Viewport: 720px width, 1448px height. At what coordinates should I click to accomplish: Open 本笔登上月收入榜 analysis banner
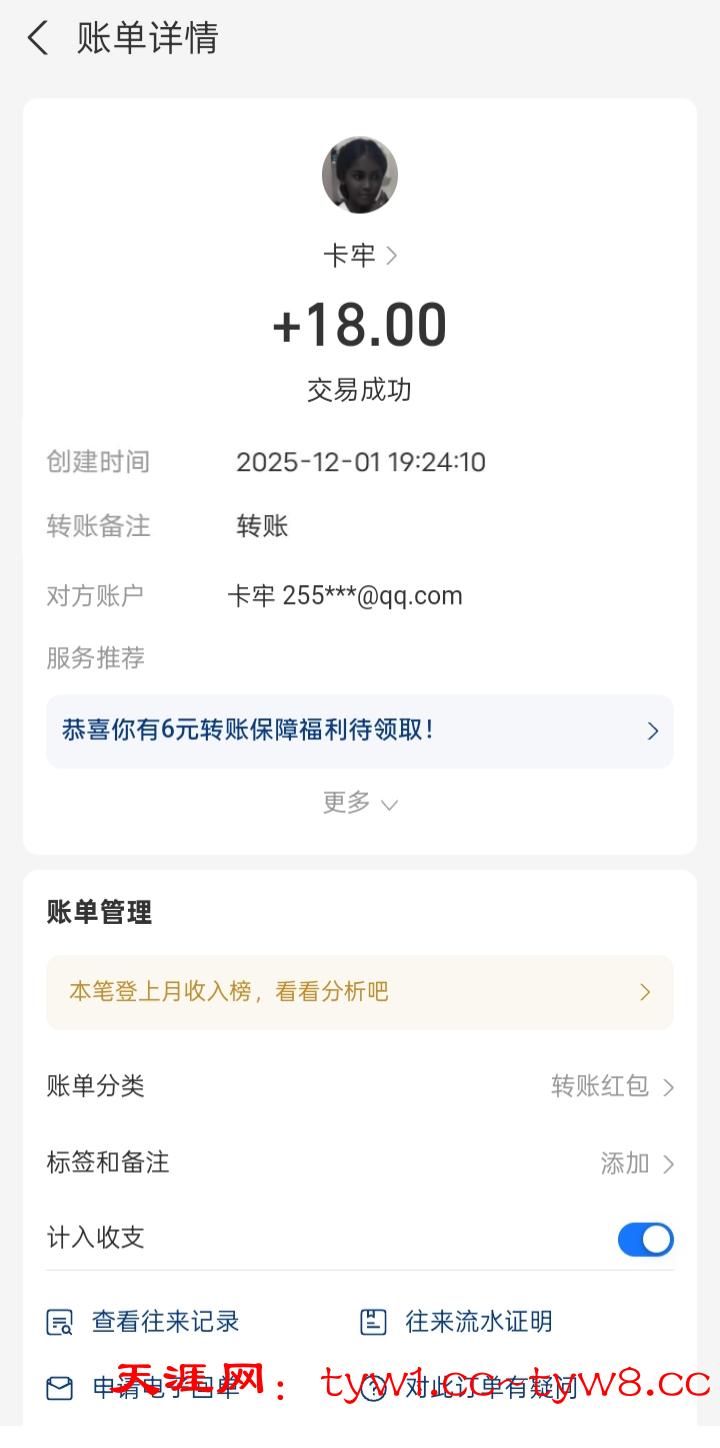click(x=359, y=992)
